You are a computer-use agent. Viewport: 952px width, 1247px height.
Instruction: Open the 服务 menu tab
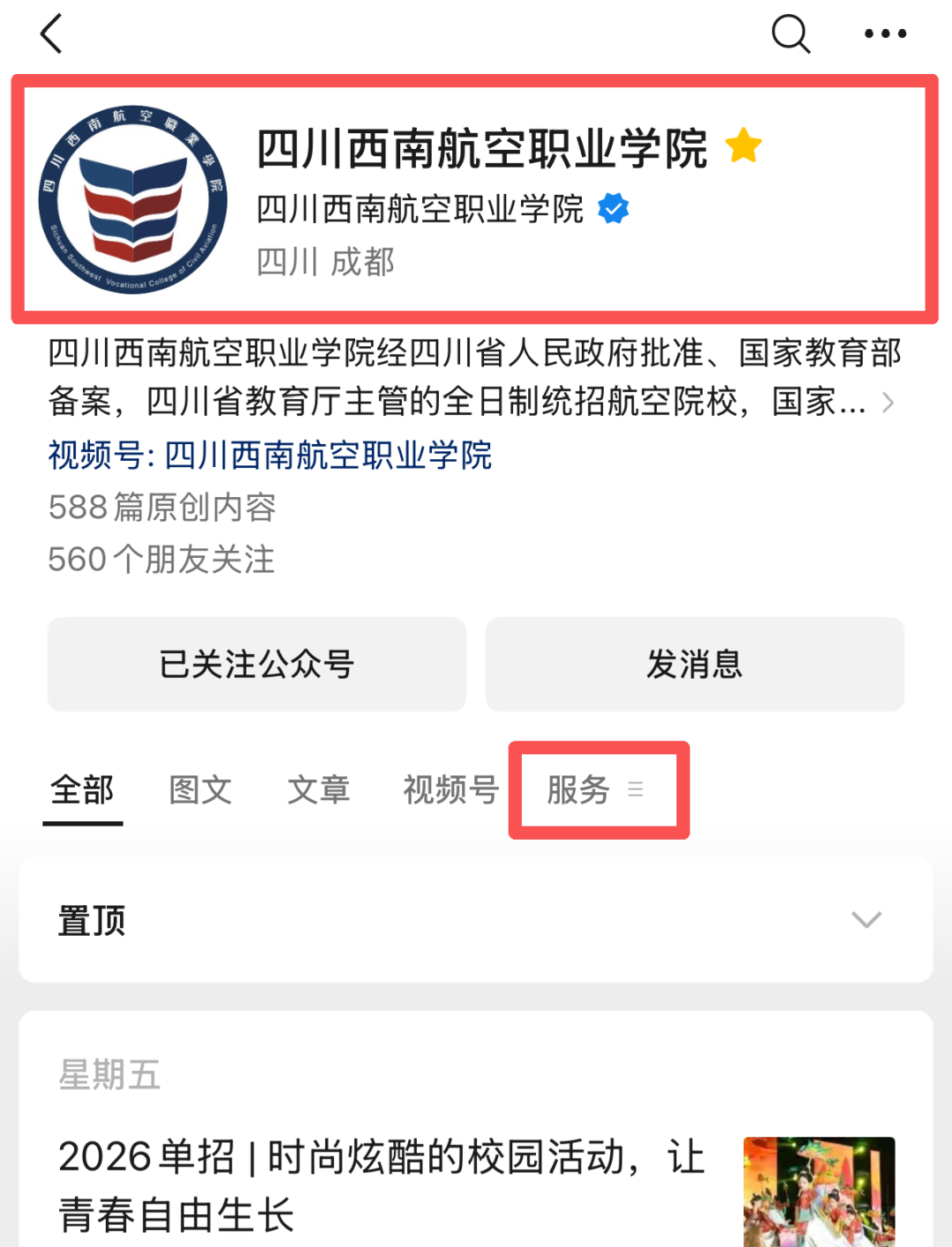[595, 790]
